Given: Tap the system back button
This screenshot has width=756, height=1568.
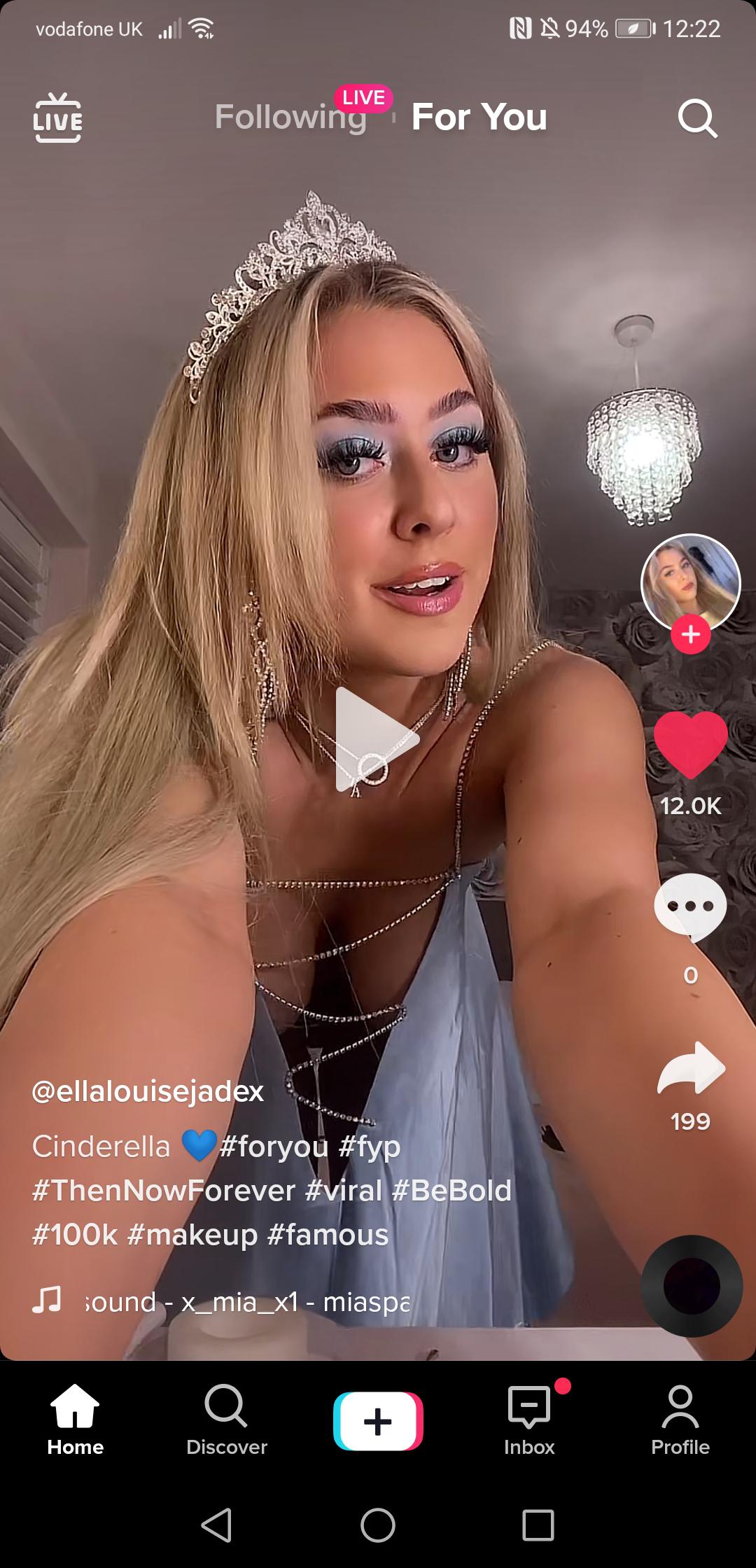Looking at the screenshot, I should pos(216,1525).
